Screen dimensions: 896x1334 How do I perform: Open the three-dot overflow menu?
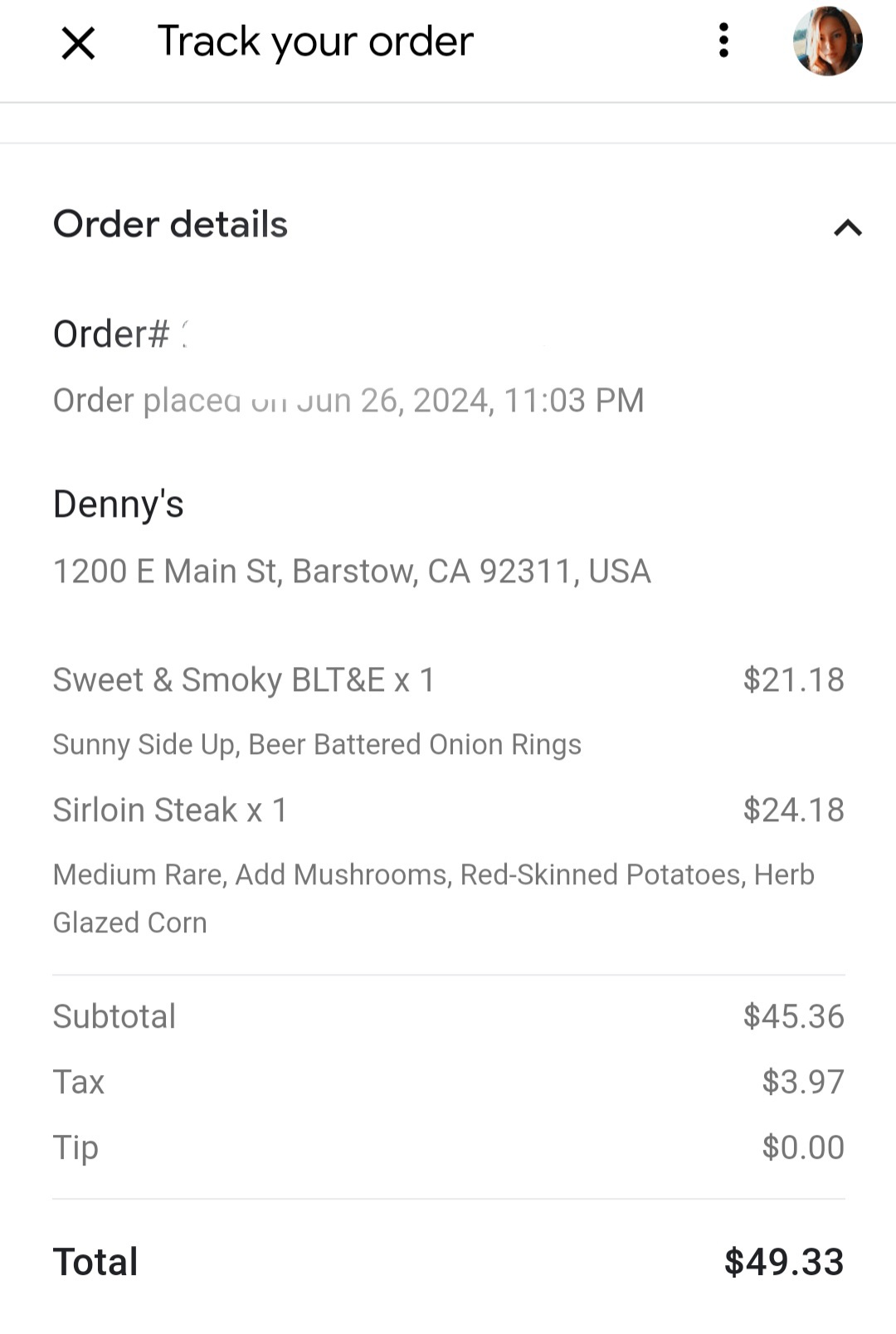[723, 41]
